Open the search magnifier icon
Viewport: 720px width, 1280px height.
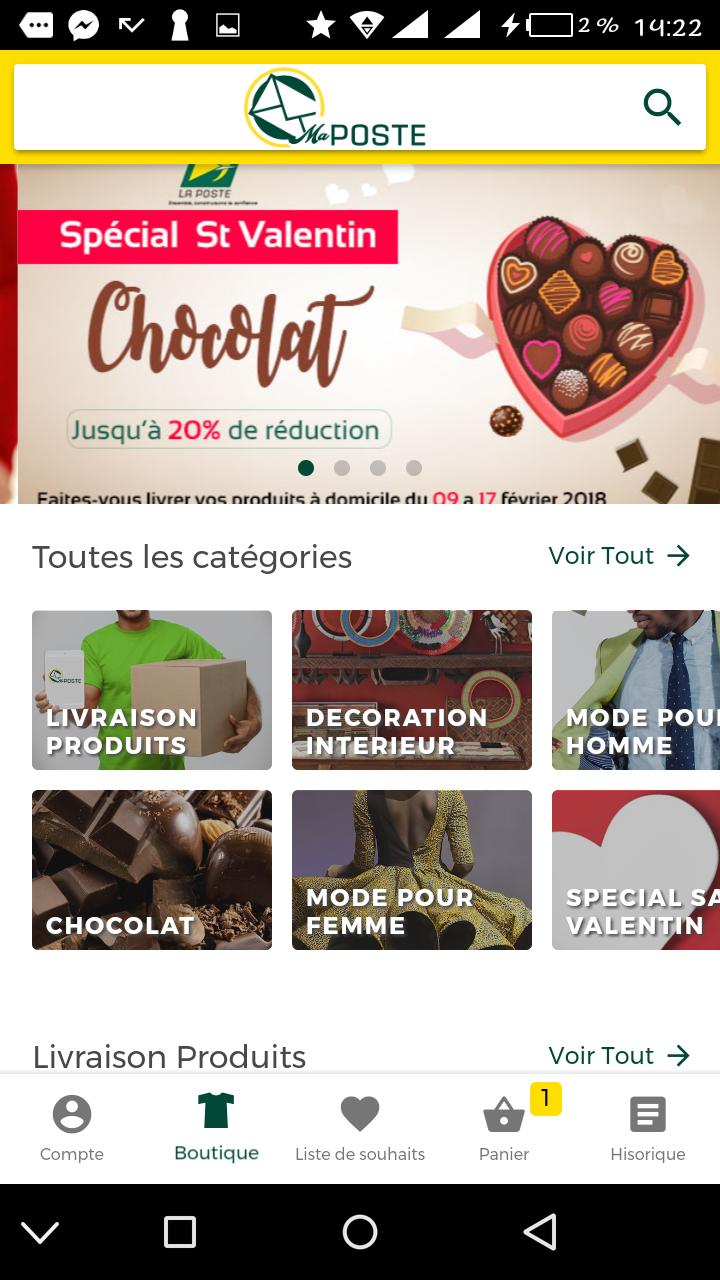661,107
